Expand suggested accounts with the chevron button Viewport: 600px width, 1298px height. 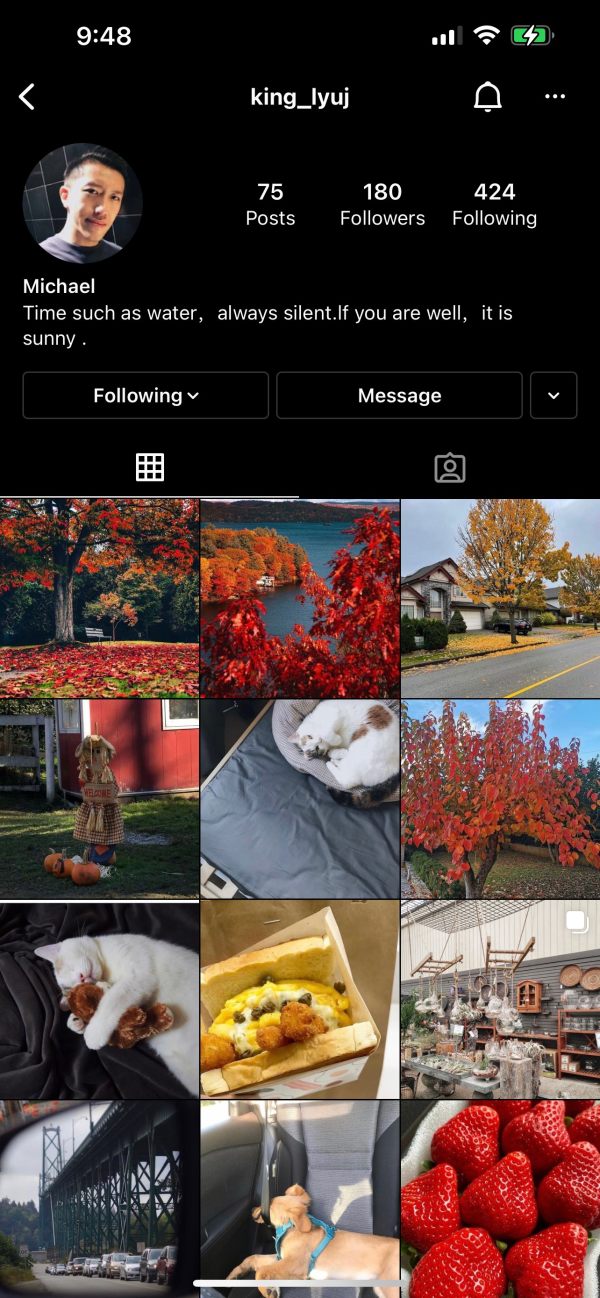tap(553, 395)
